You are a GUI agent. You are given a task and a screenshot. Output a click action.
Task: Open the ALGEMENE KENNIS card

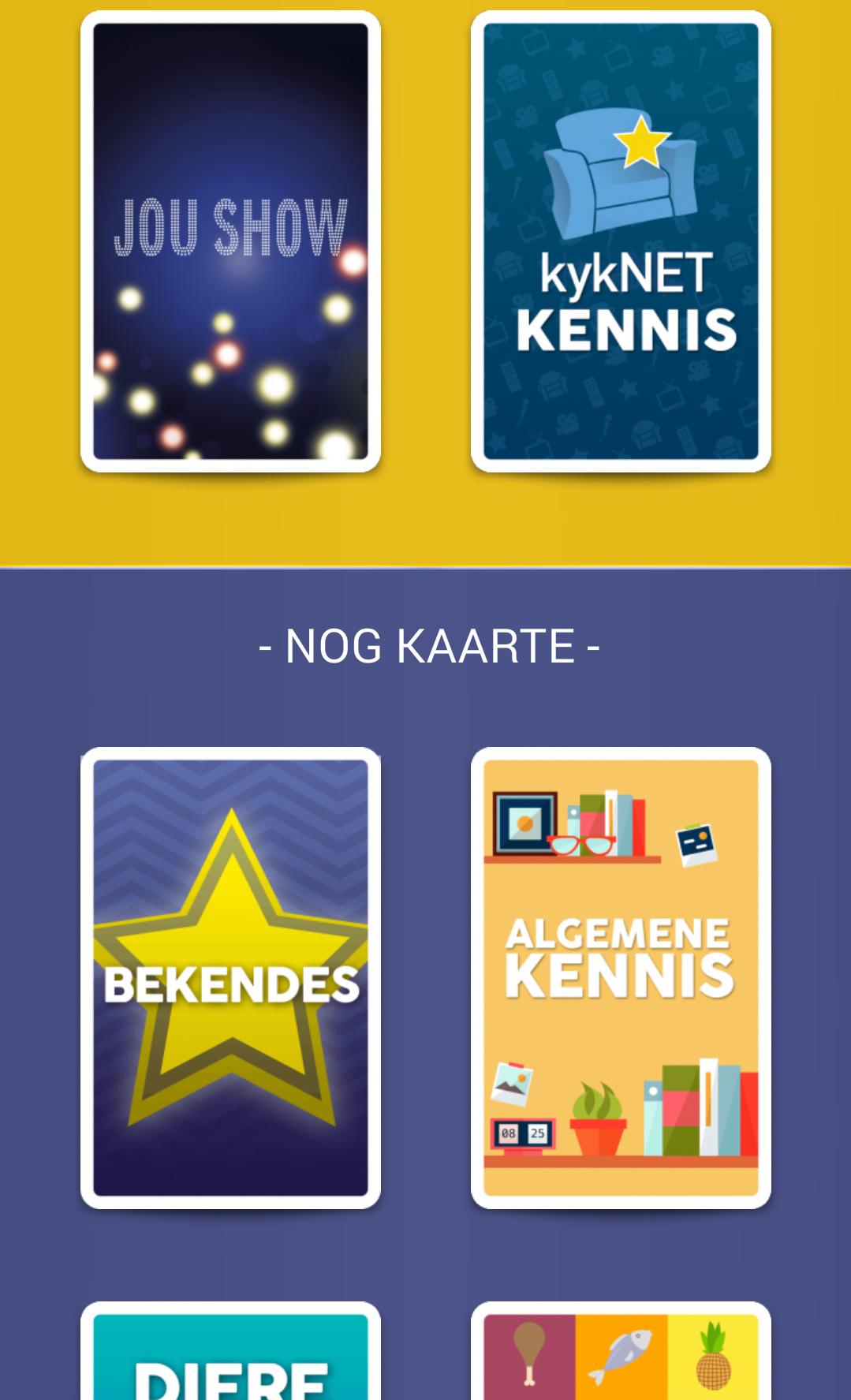click(x=621, y=978)
